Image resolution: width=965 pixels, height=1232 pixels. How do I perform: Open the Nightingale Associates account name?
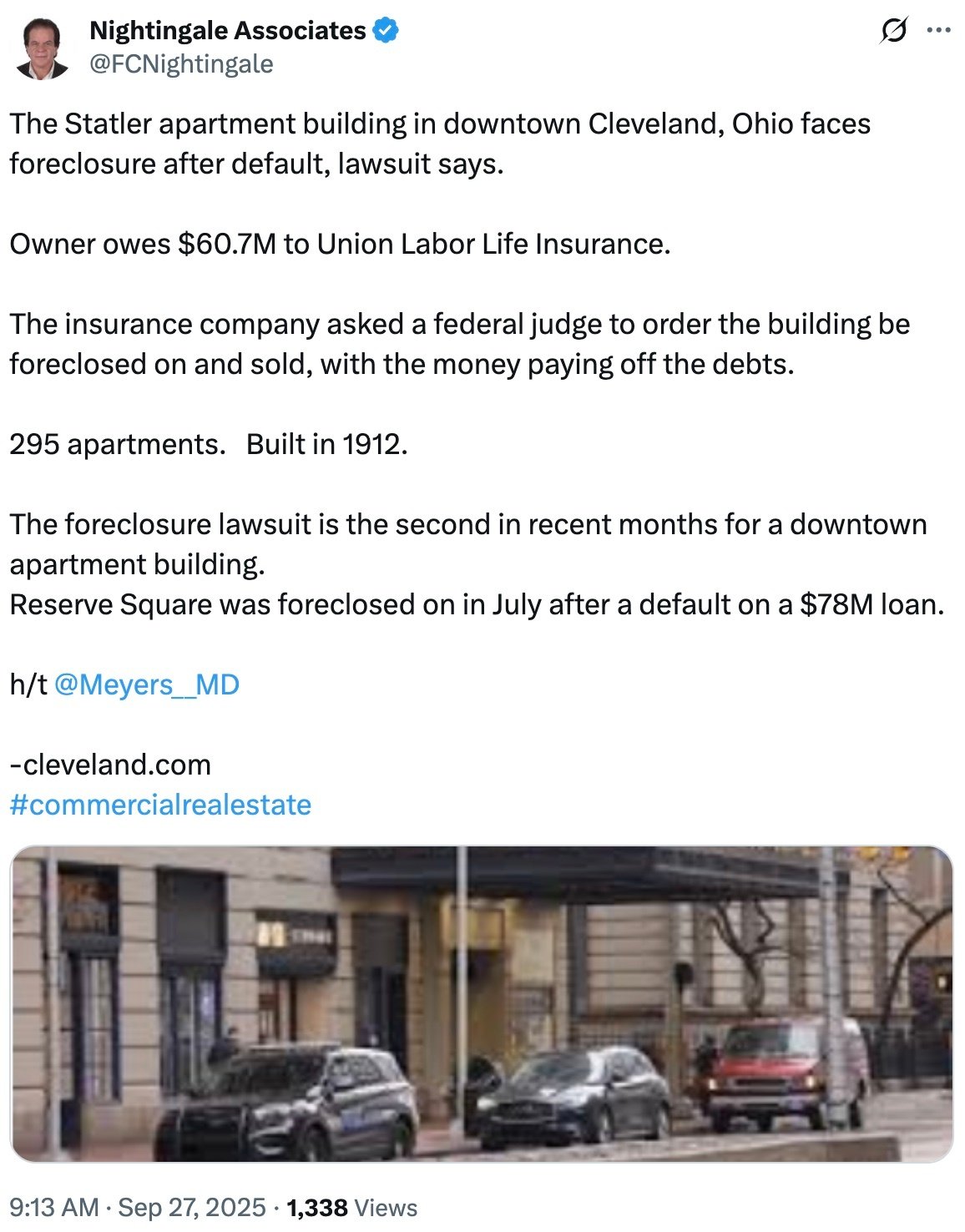[227, 31]
